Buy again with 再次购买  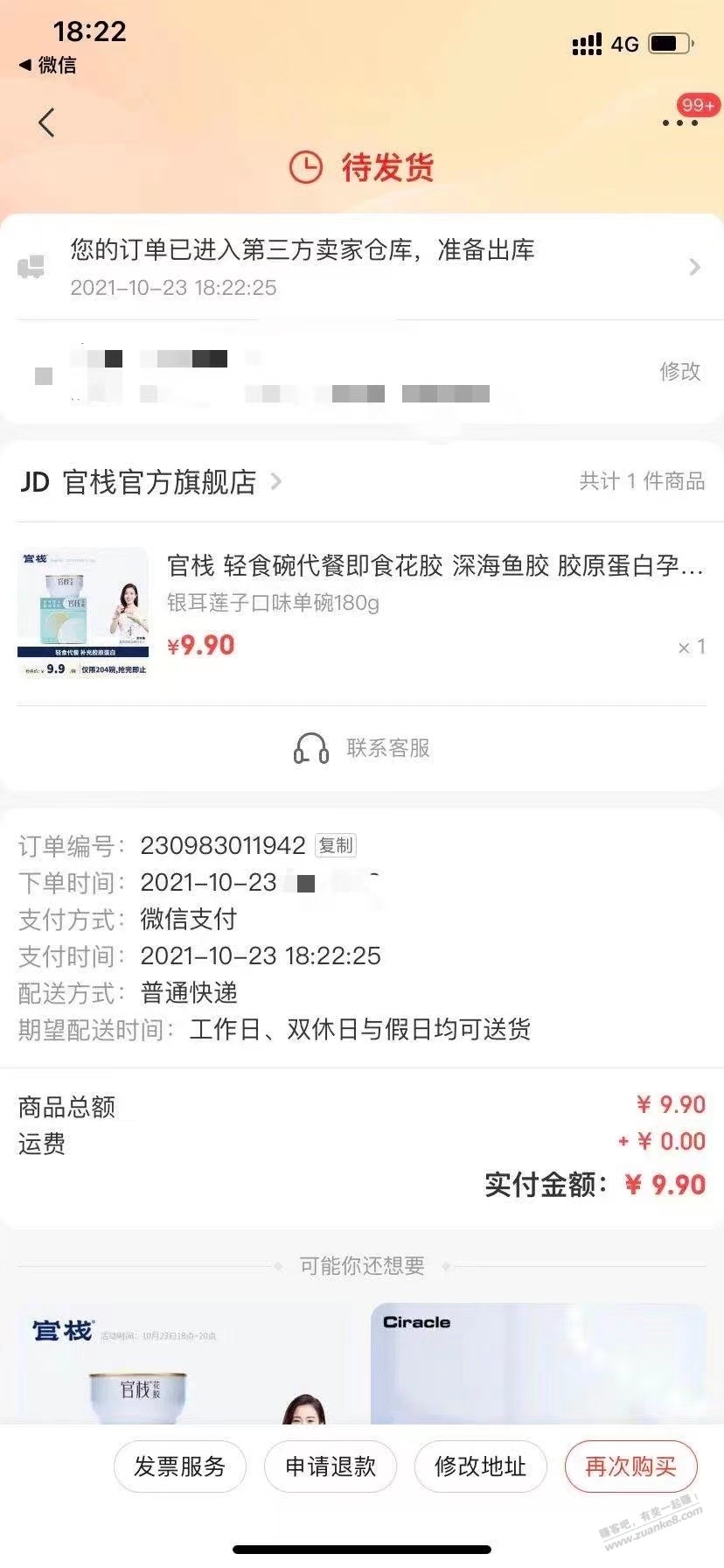coord(630,1466)
